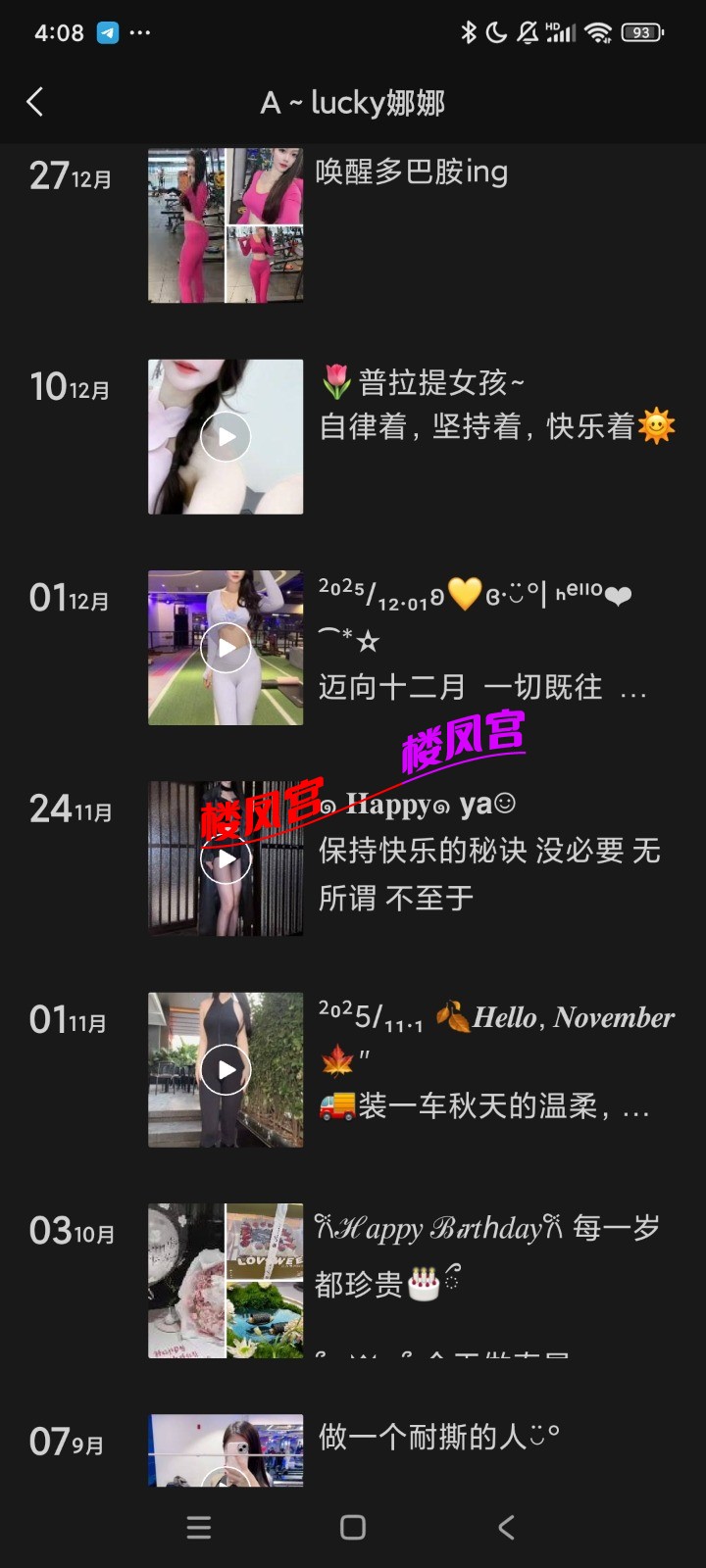706x1568 pixels.
Task: Open the 唤醒多巴胺ing post text
Action: 412,172
